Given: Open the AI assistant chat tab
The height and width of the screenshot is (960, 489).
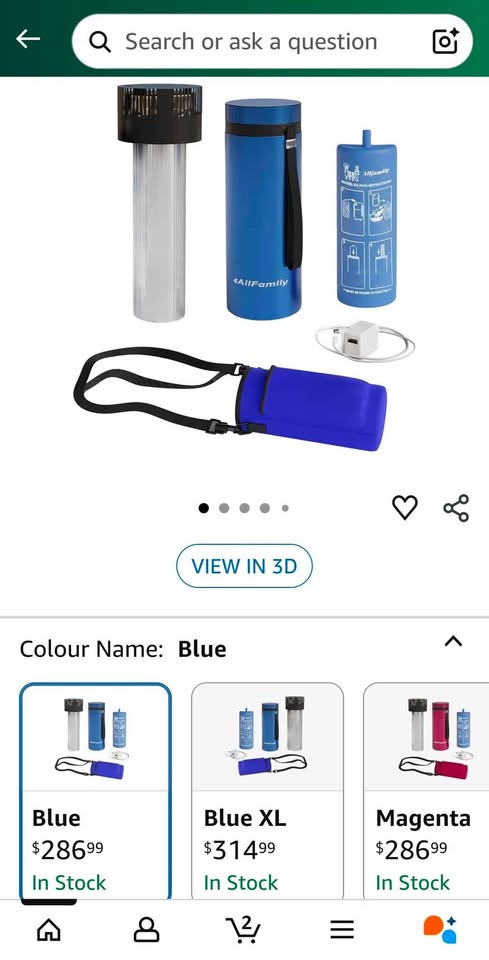Looking at the screenshot, I should pos(440,930).
